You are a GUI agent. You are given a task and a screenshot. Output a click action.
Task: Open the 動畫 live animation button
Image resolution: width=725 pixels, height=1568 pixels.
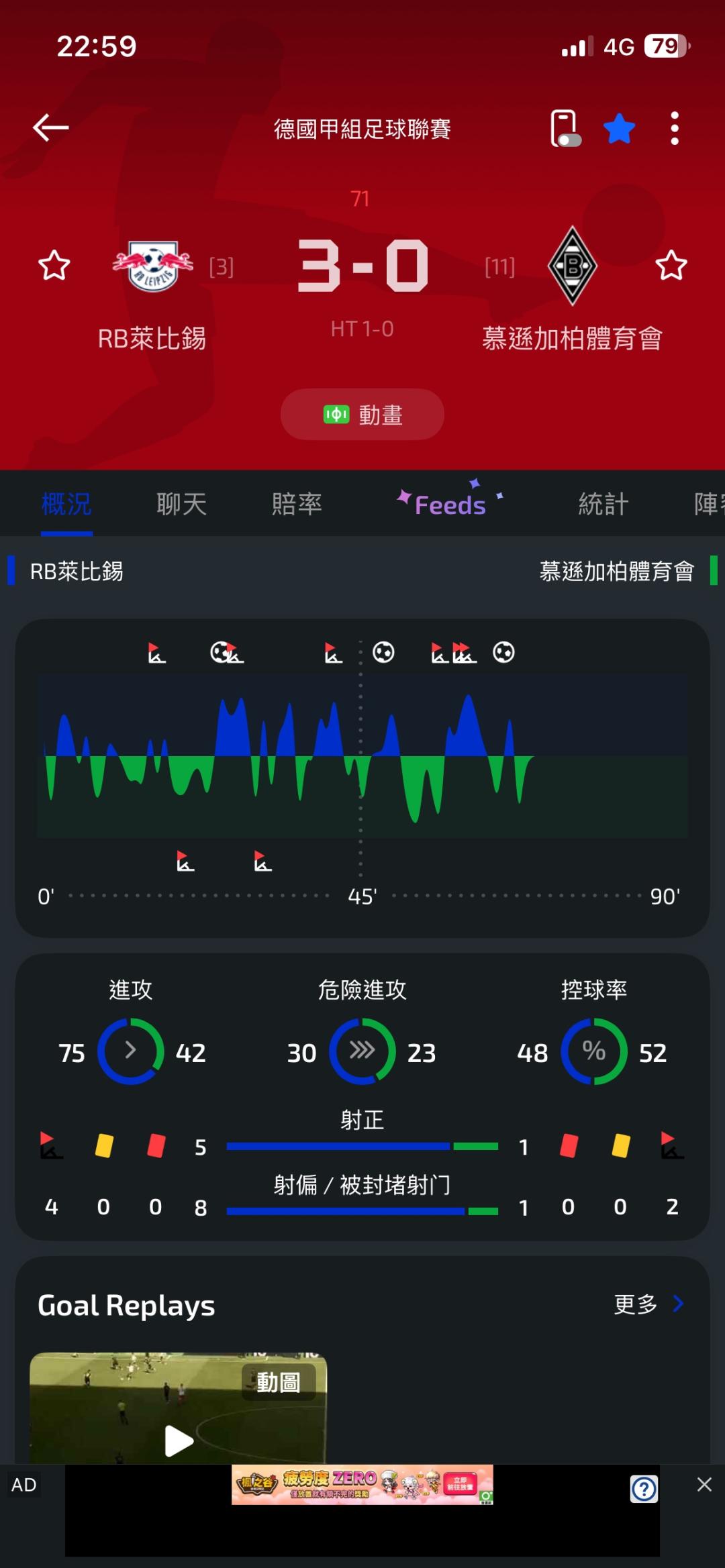tap(362, 415)
